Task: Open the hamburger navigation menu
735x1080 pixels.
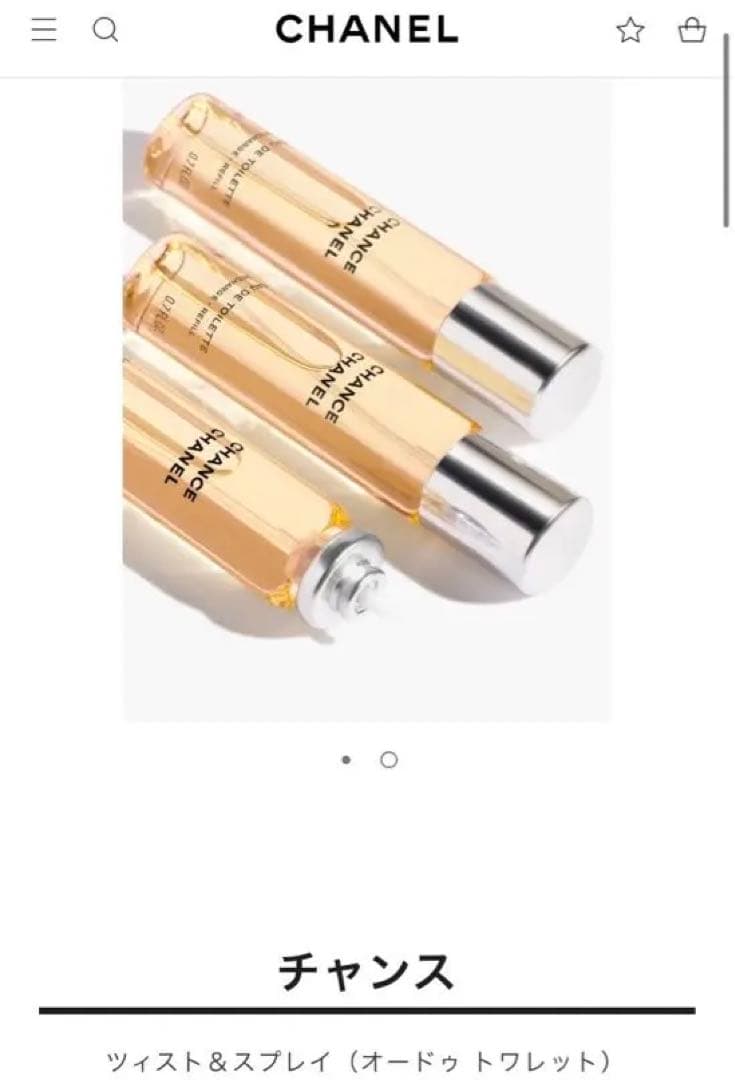Action: [x=44, y=30]
